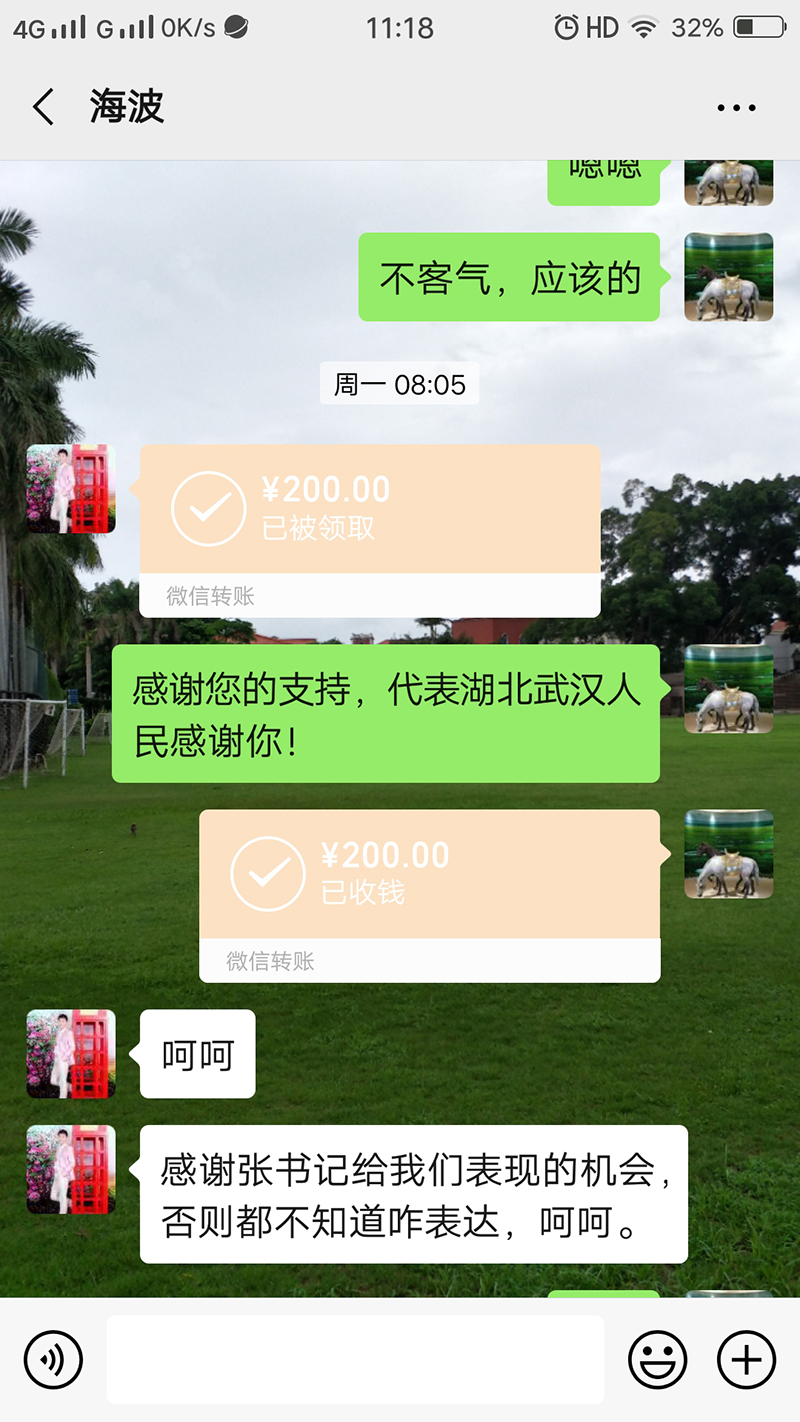The width and height of the screenshot is (800, 1422).
Task: View 海波's avatar next to 呵呵
Action: pos(71,1054)
